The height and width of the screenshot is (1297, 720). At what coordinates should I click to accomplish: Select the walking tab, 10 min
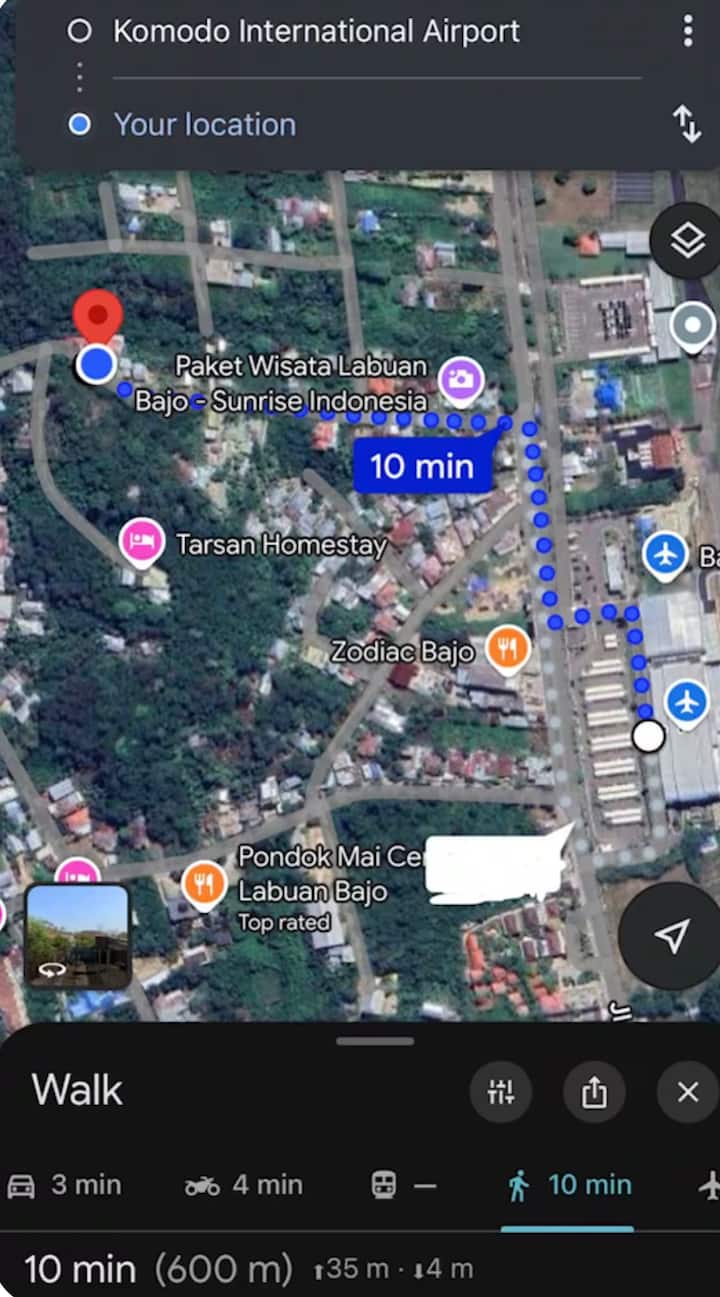coord(570,1185)
